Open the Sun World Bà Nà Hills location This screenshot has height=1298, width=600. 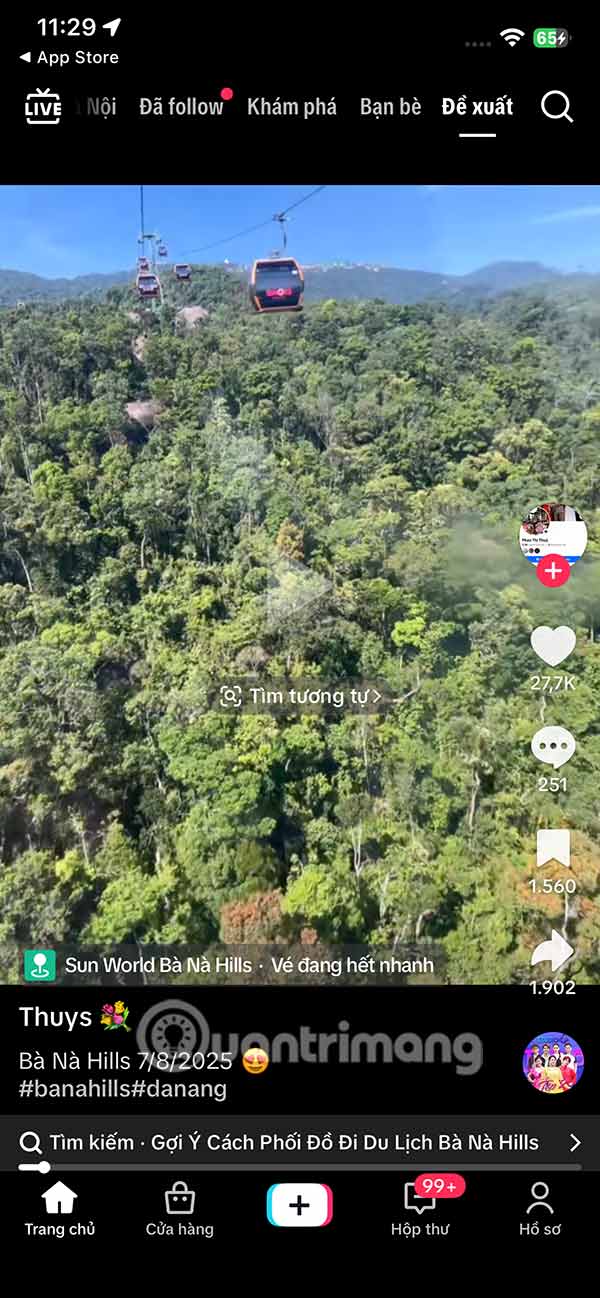pos(230,965)
